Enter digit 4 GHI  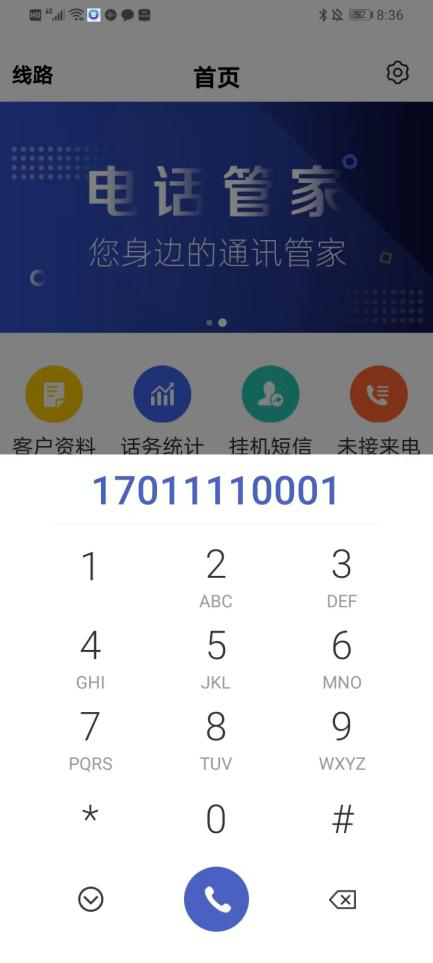90,660
